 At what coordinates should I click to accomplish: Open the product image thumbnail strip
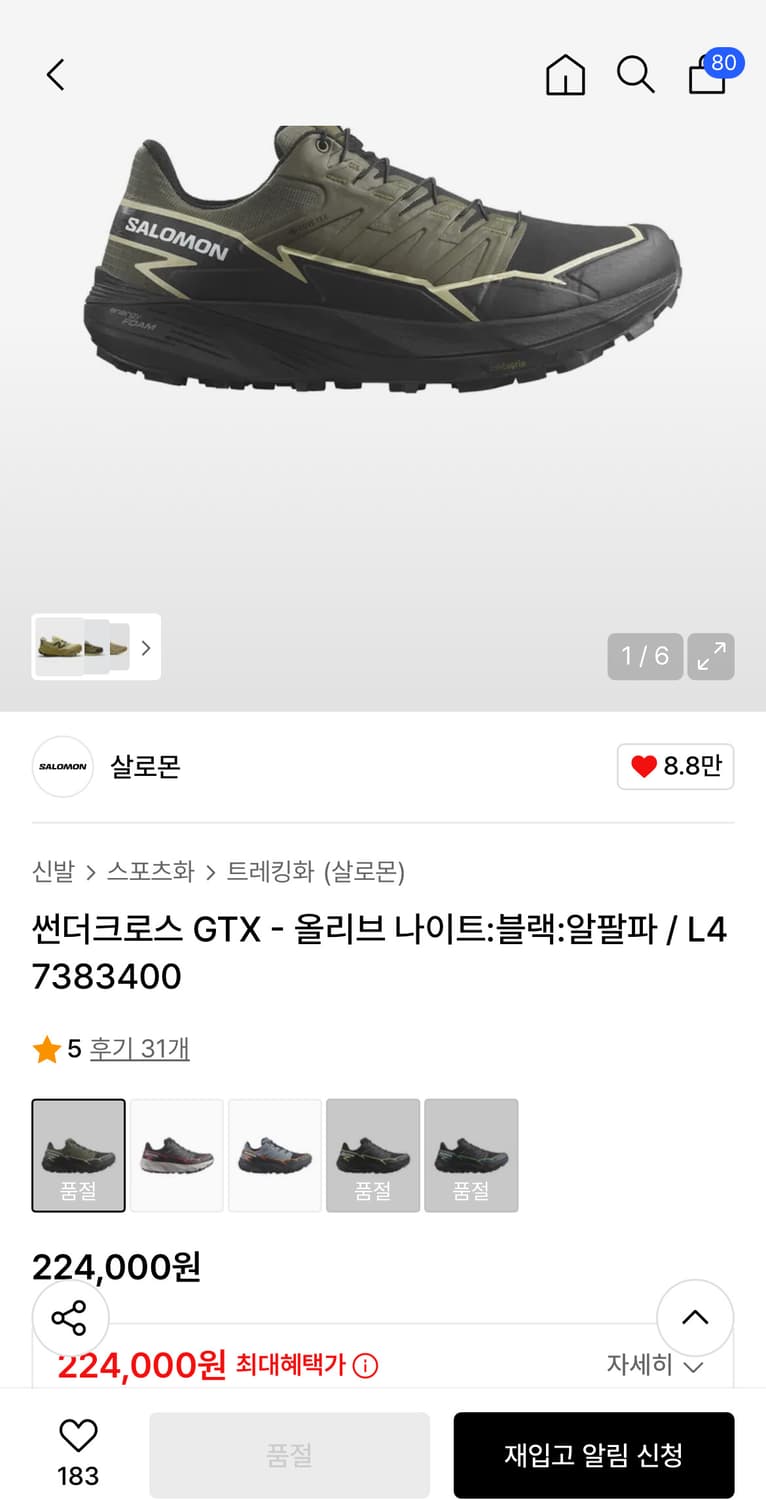point(96,647)
